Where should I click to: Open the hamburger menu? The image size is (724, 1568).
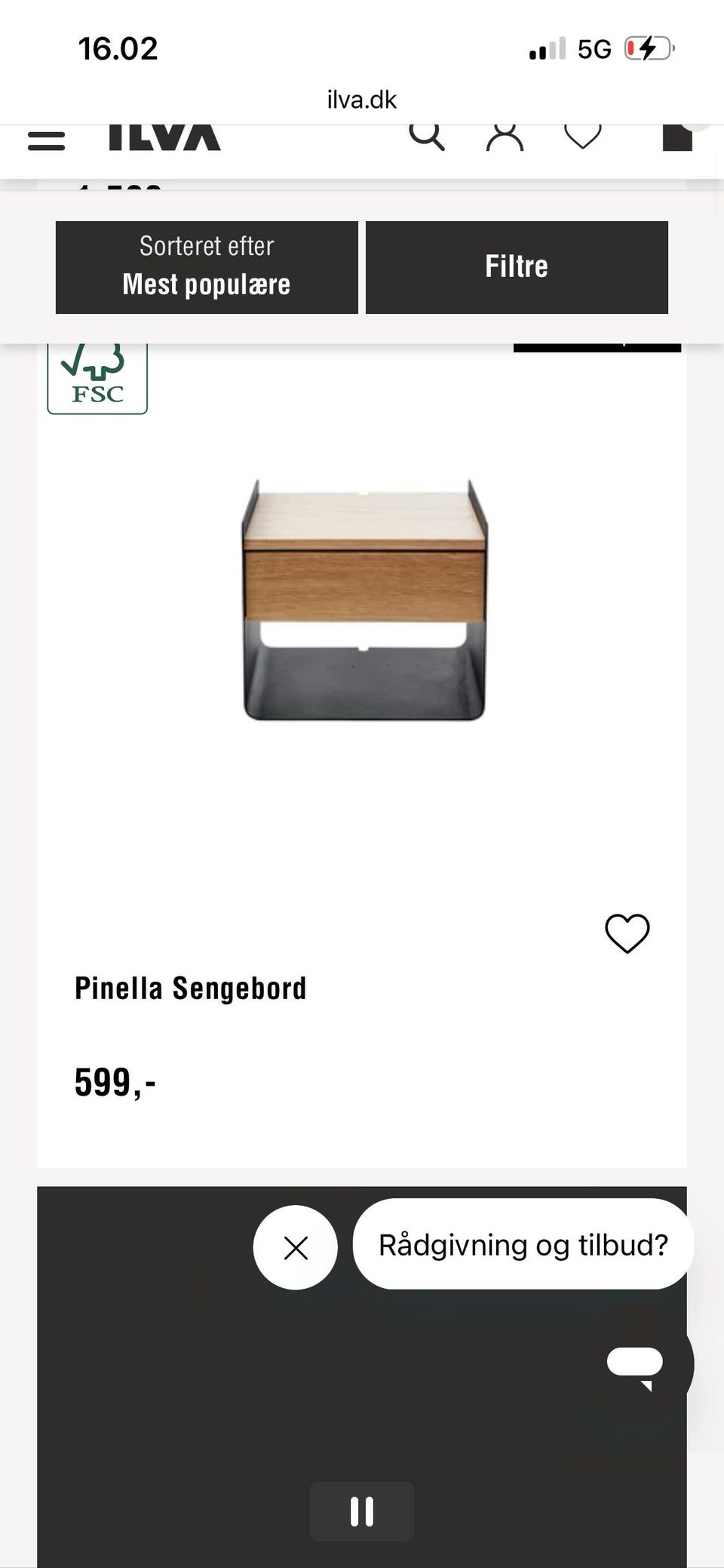click(x=46, y=140)
